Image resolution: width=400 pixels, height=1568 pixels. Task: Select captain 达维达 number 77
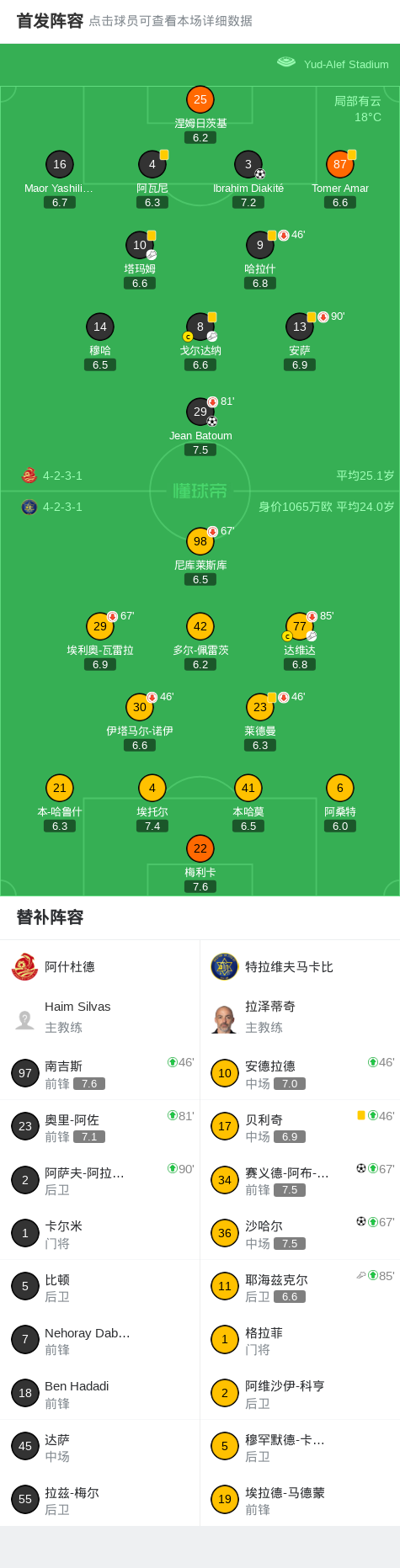300,641
